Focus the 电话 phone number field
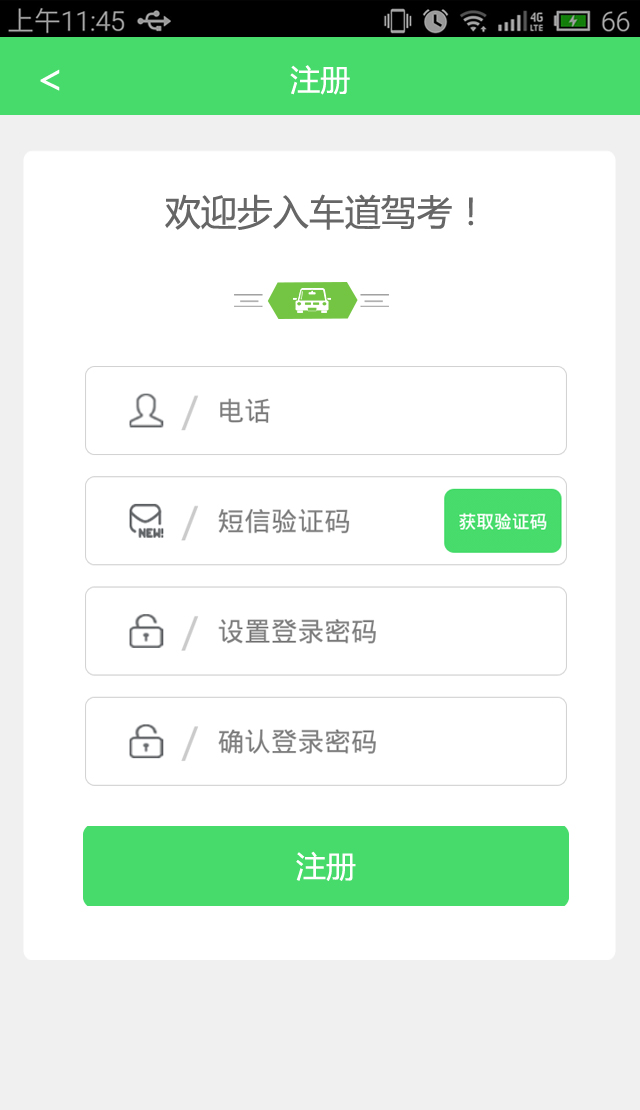 (x=380, y=411)
